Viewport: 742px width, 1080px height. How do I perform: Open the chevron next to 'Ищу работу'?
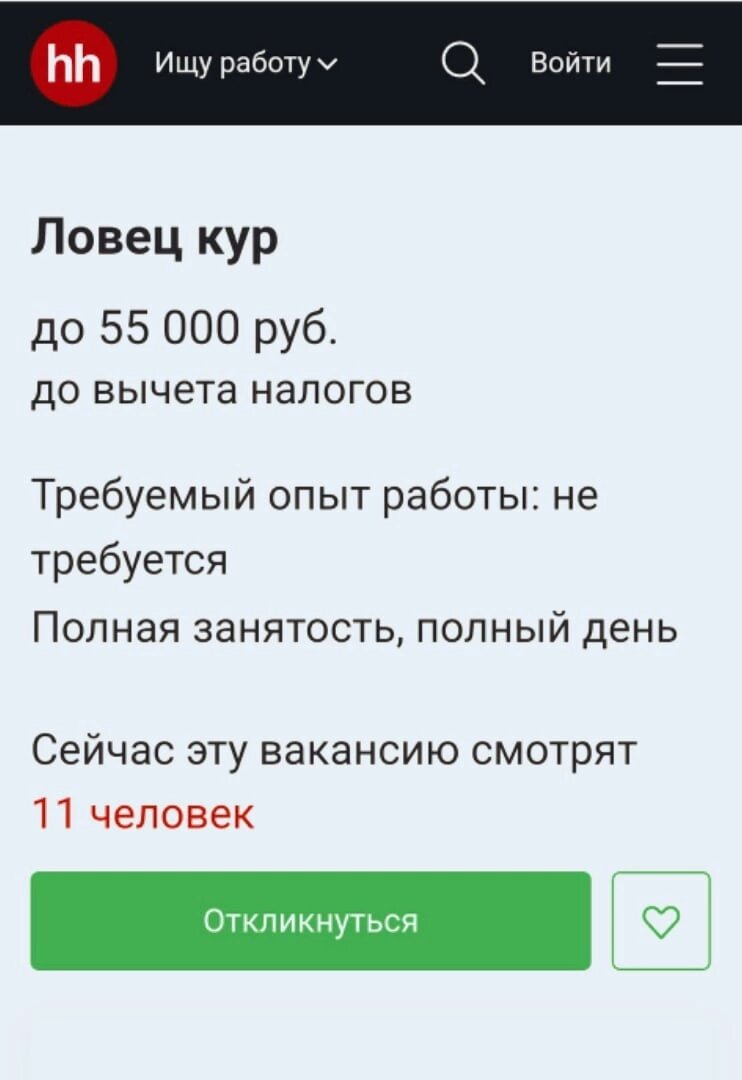tap(325, 64)
